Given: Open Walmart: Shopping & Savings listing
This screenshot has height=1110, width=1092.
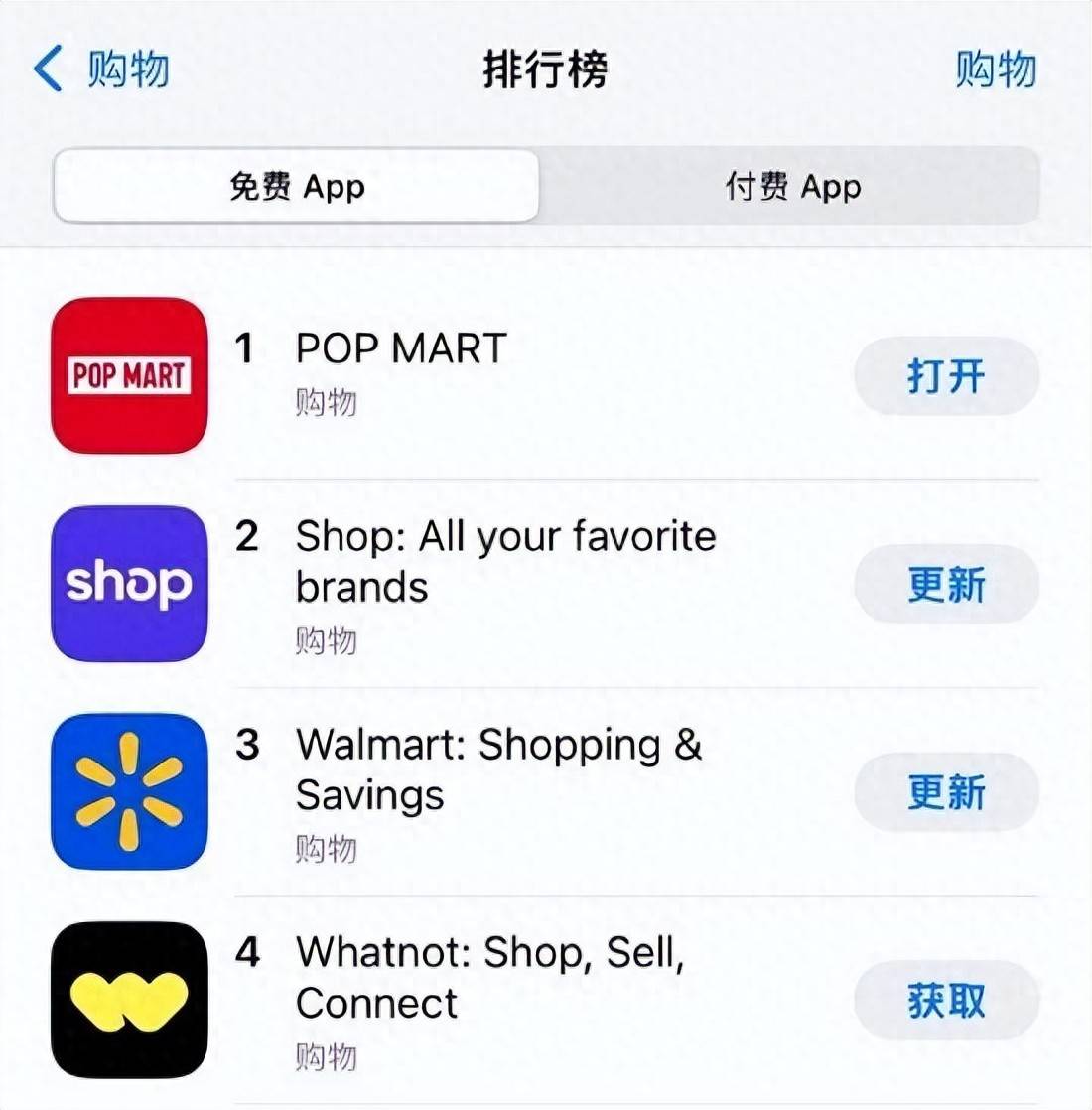Looking at the screenshot, I should click(498, 769).
